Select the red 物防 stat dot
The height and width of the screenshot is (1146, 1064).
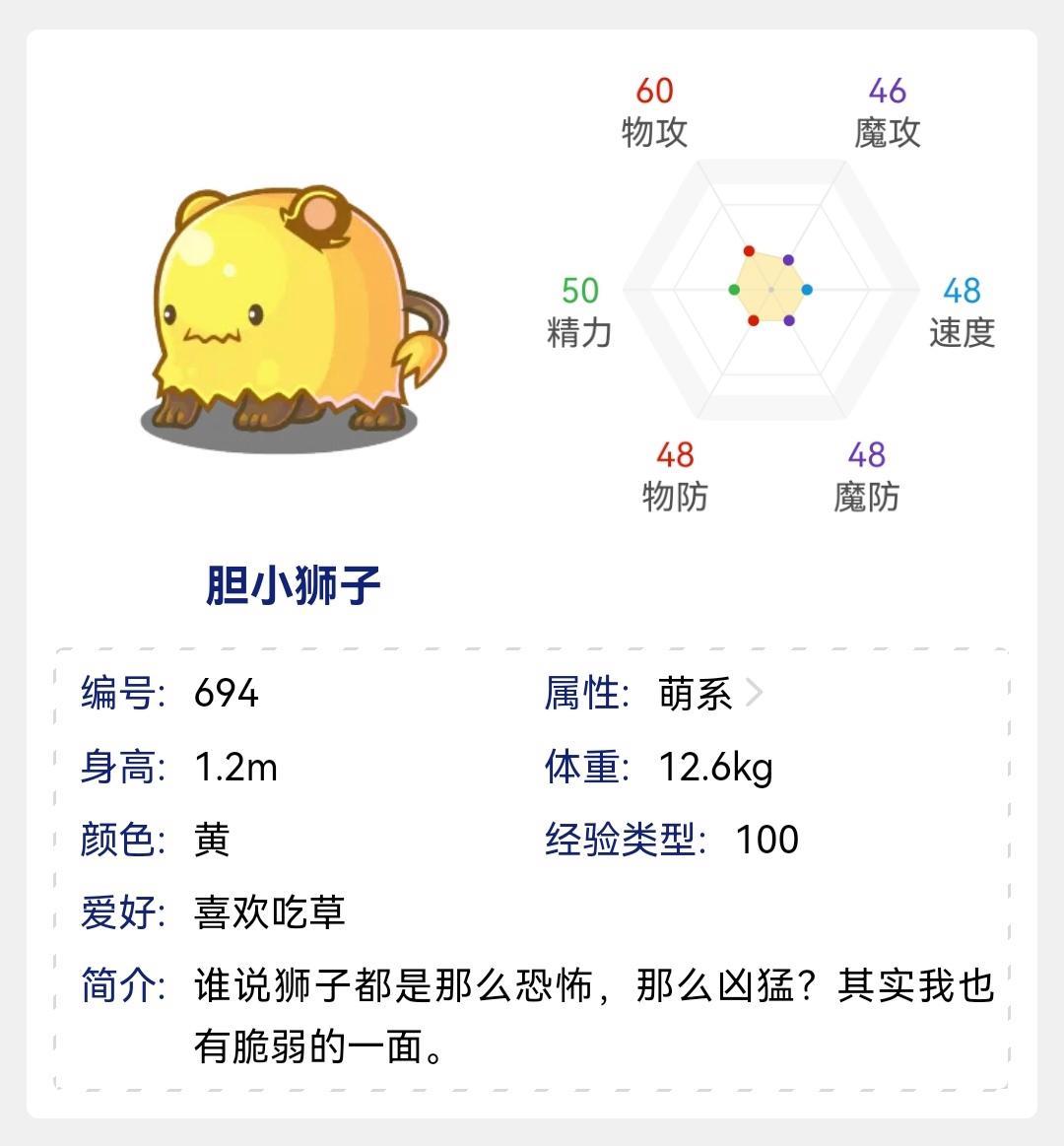(x=752, y=318)
